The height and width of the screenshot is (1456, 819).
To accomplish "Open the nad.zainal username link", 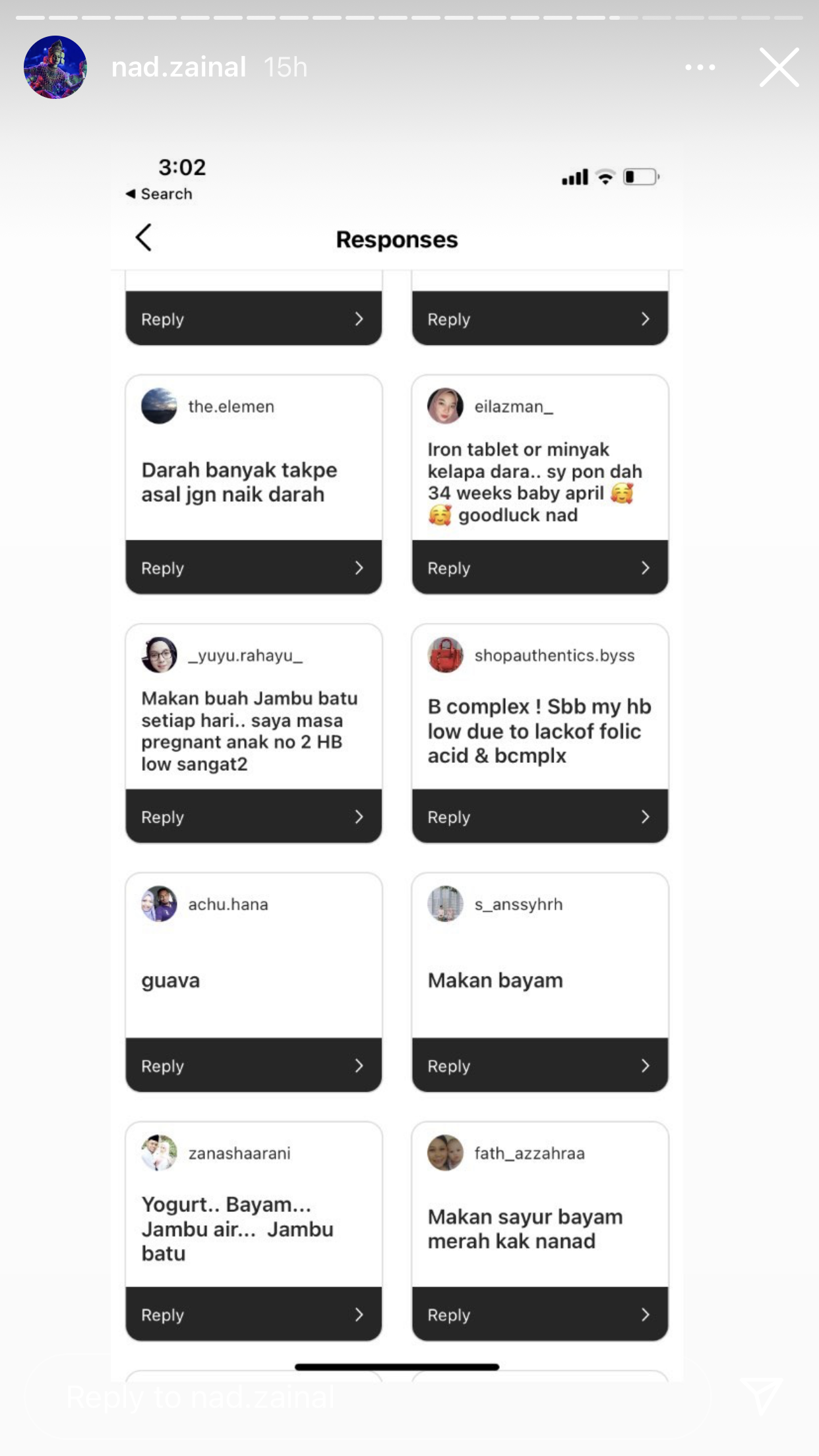I will [179, 67].
